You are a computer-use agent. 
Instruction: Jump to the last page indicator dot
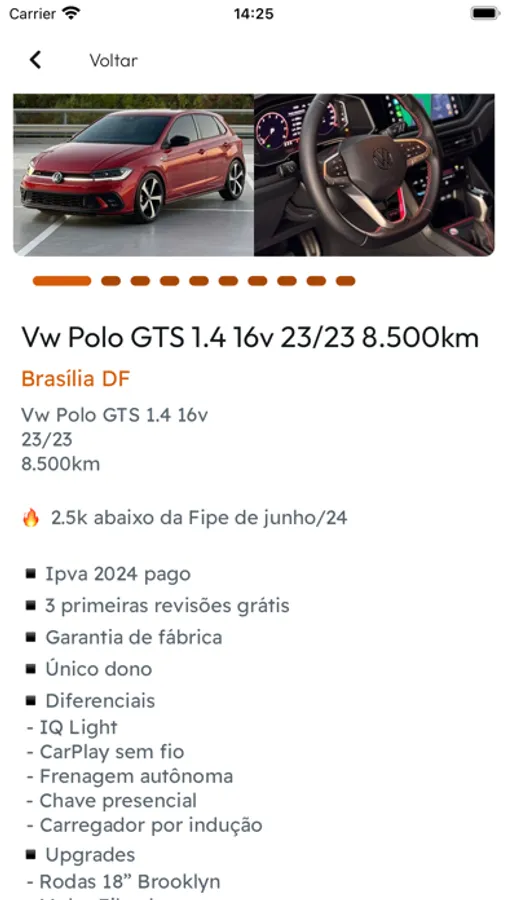pos(346,281)
